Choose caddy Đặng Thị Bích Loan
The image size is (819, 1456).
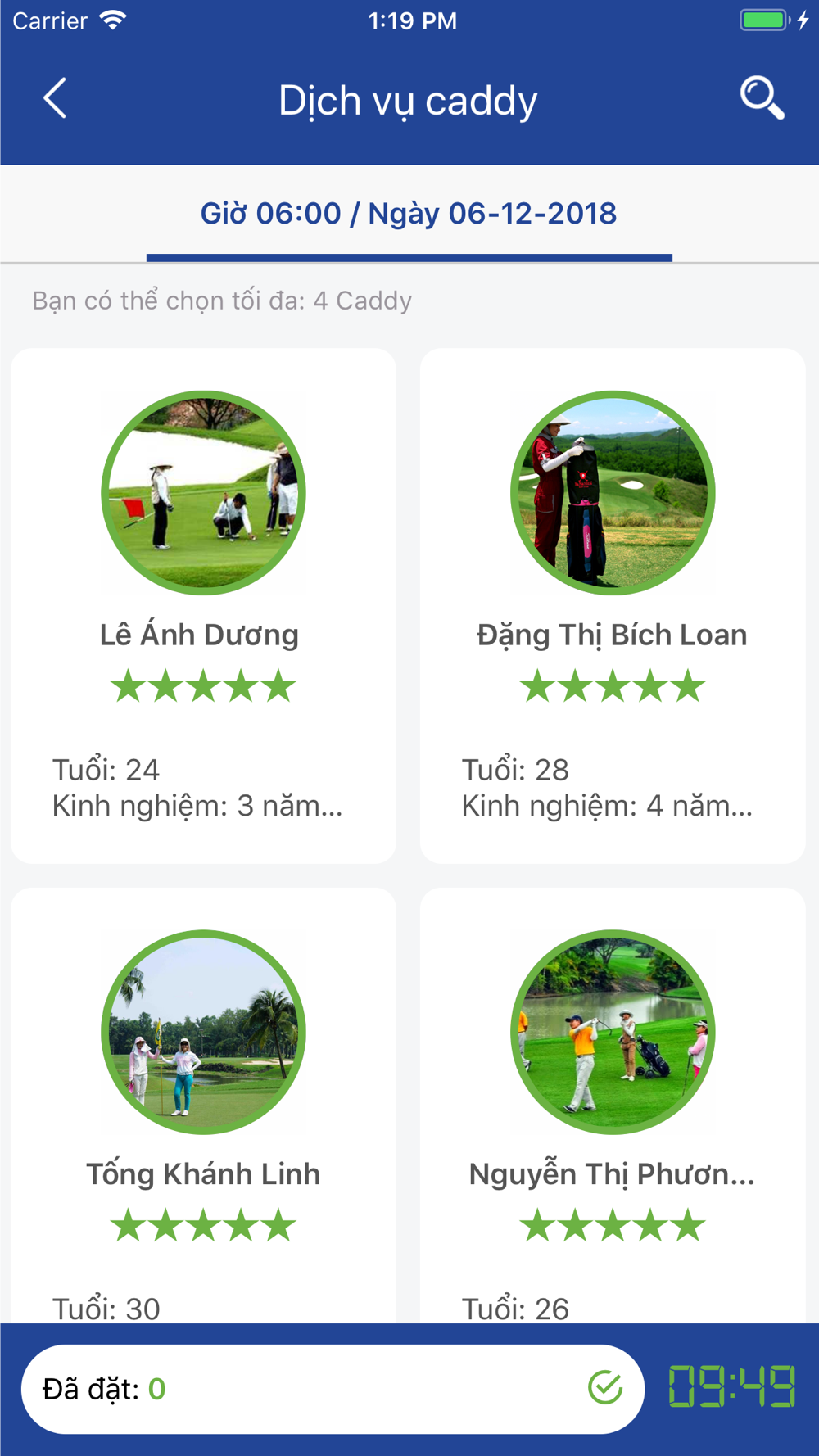pos(612,605)
